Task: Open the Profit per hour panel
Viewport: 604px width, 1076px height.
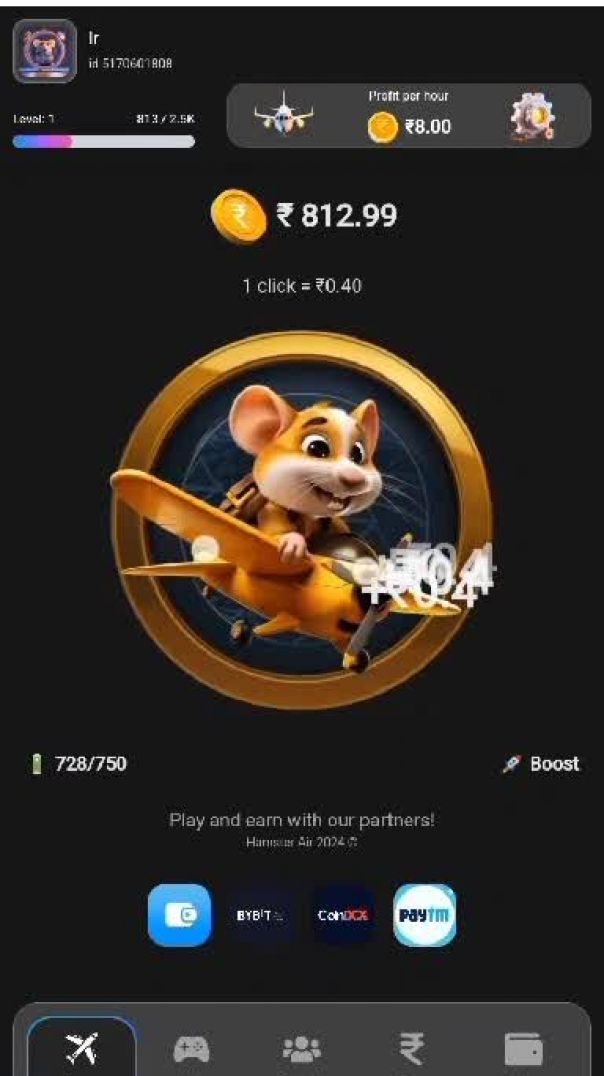Action: [x=408, y=116]
